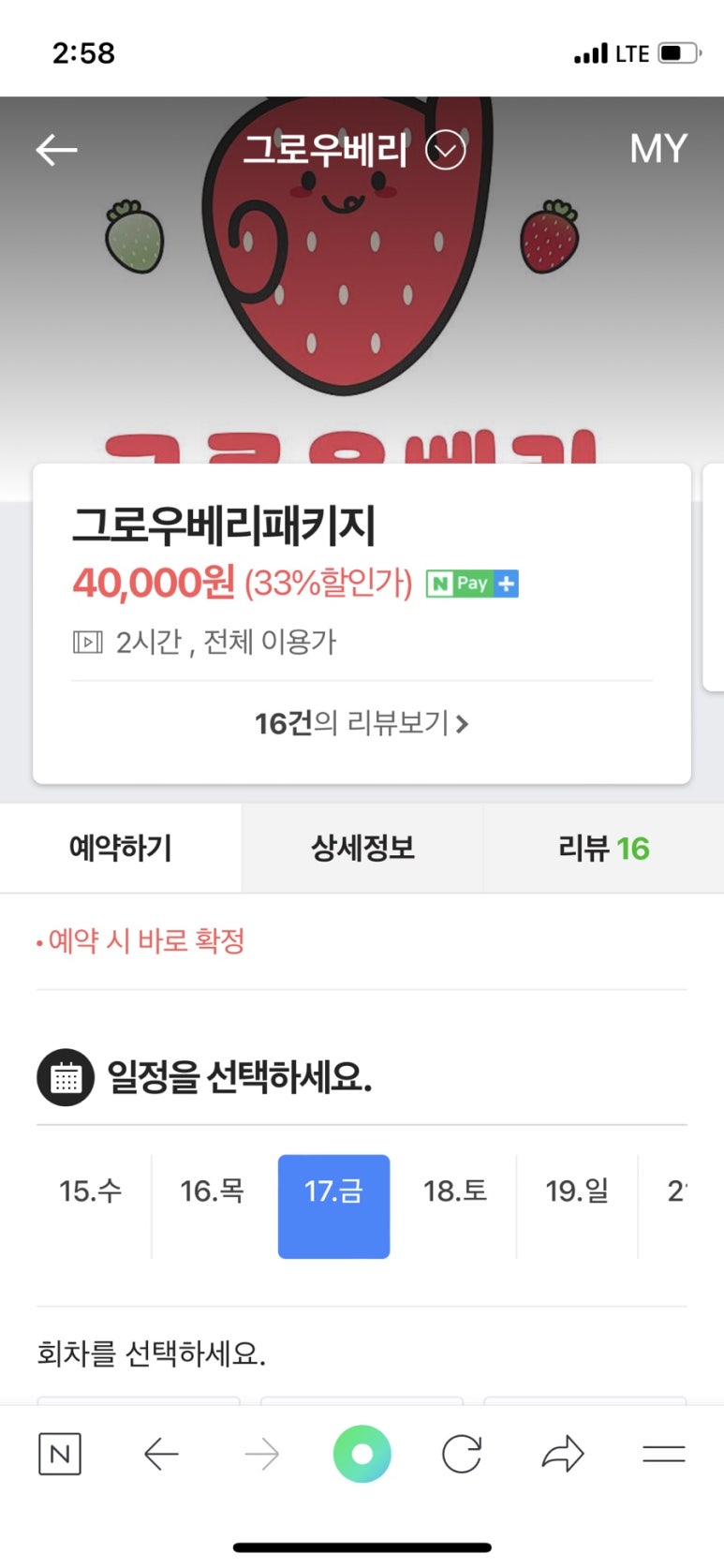Select the highlighted date 17.금

333,1206
